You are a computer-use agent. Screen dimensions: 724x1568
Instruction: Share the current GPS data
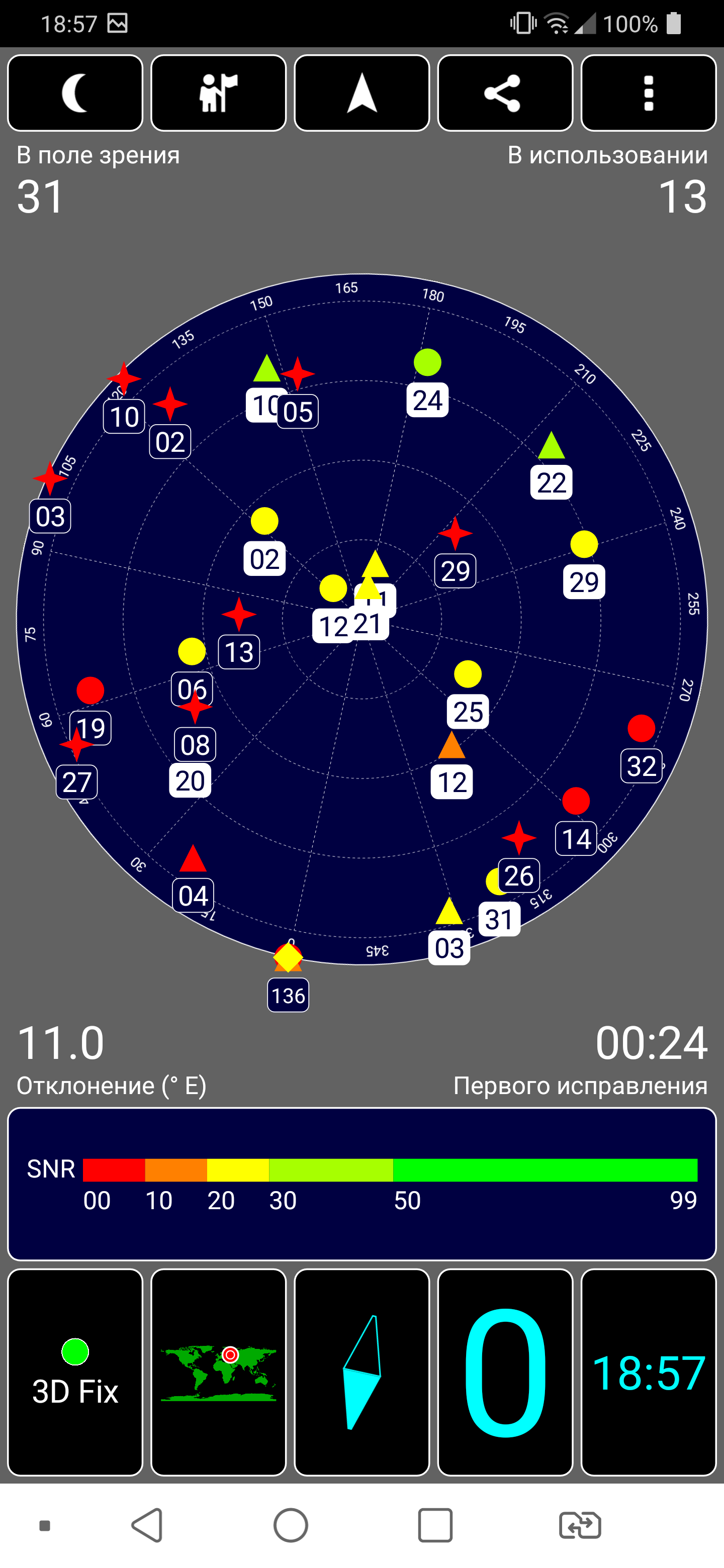tap(505, 93)
